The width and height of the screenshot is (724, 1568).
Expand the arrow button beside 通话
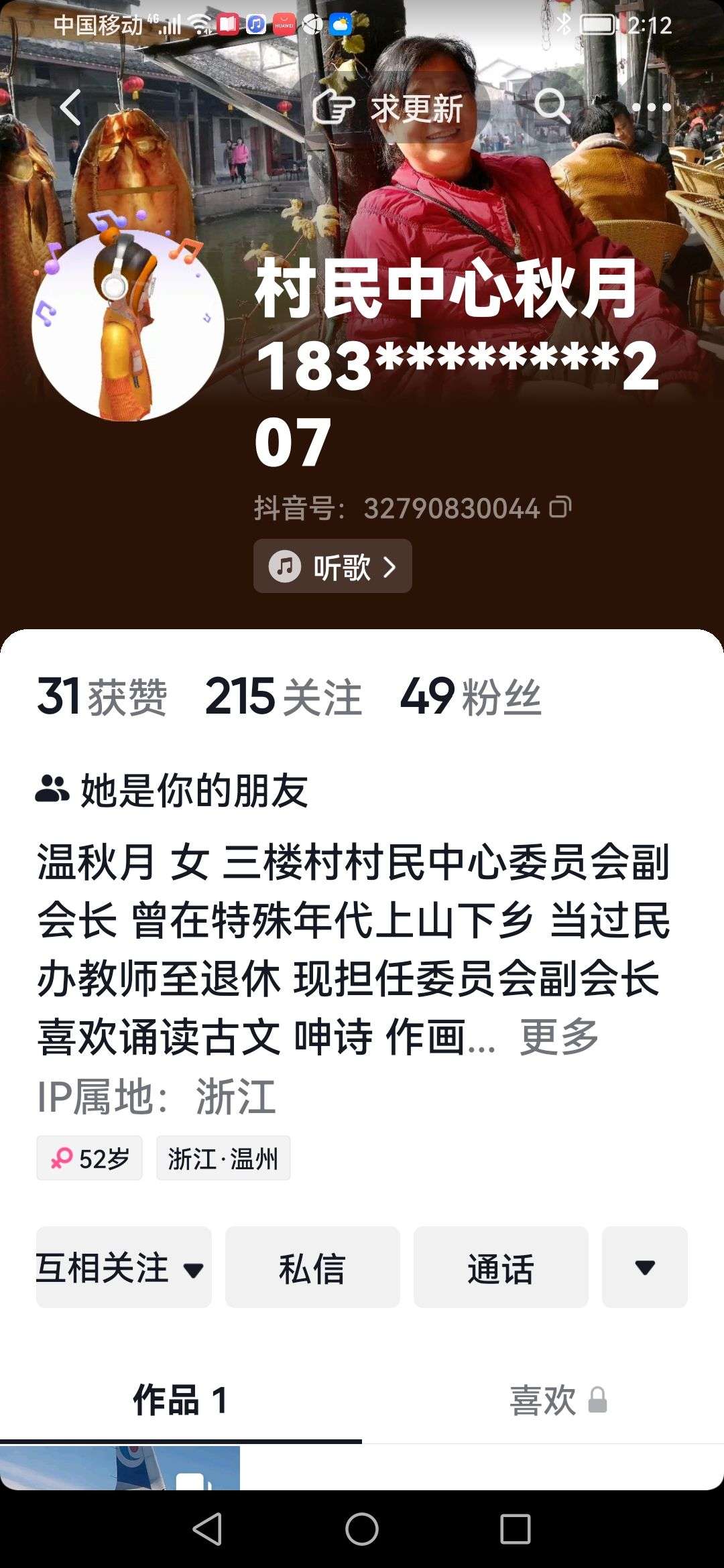click(645, 1267)
